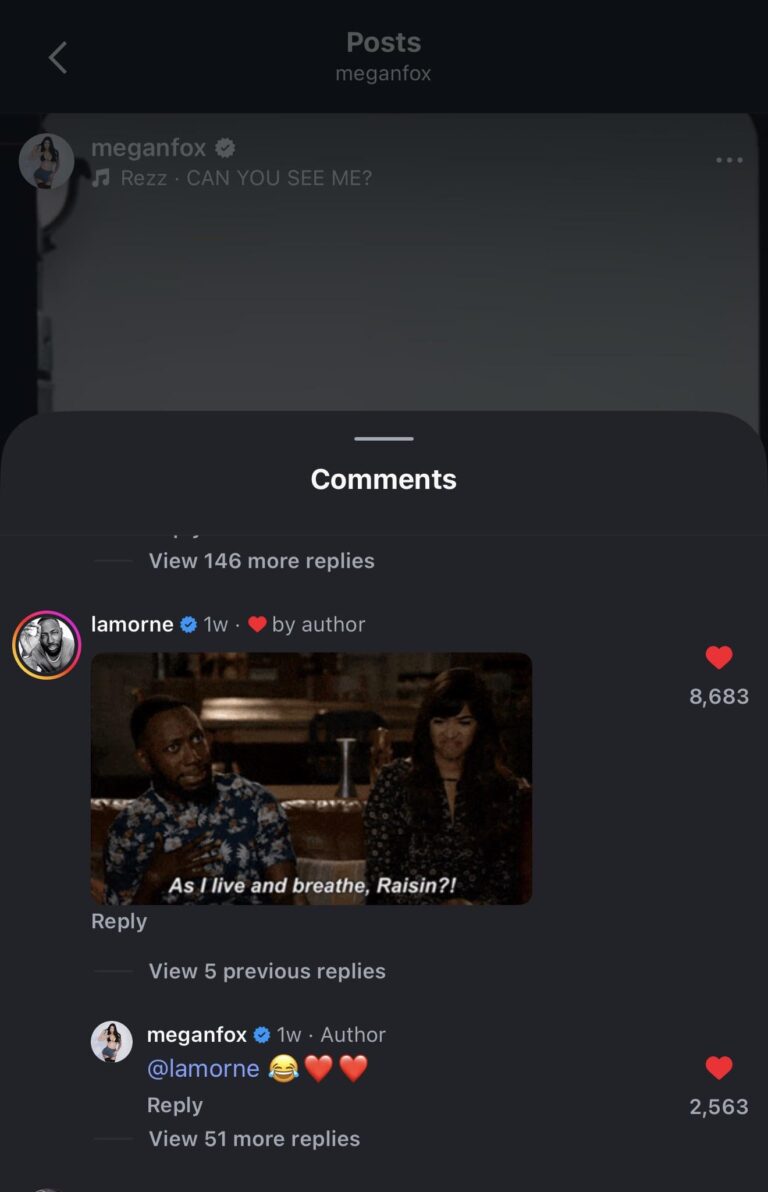The width and height of the screenshot is (768, 1192).
Task: Expand View 146 more replies
Action: [x=261, y=561]
